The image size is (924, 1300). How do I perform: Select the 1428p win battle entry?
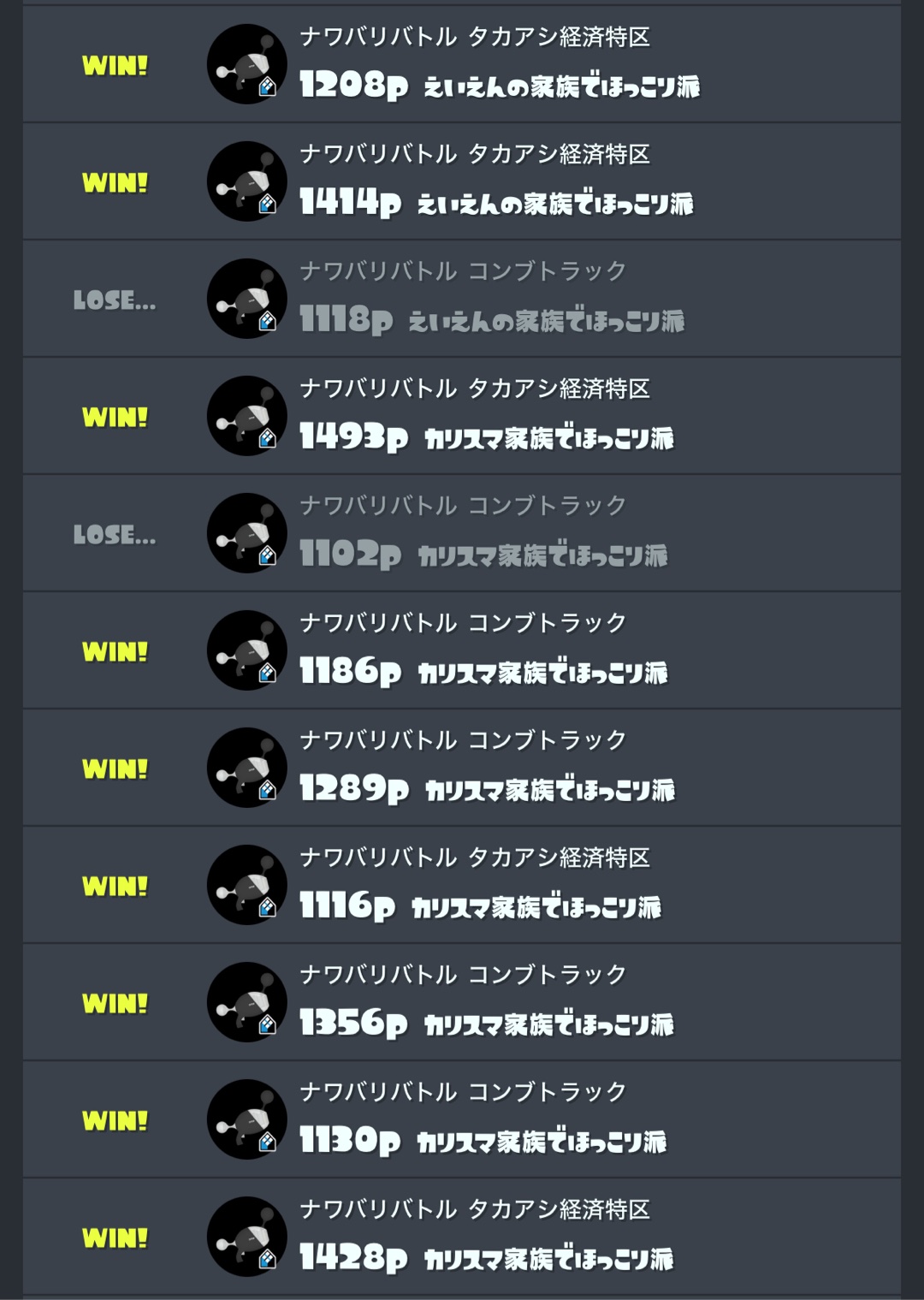click(462, 1237)
